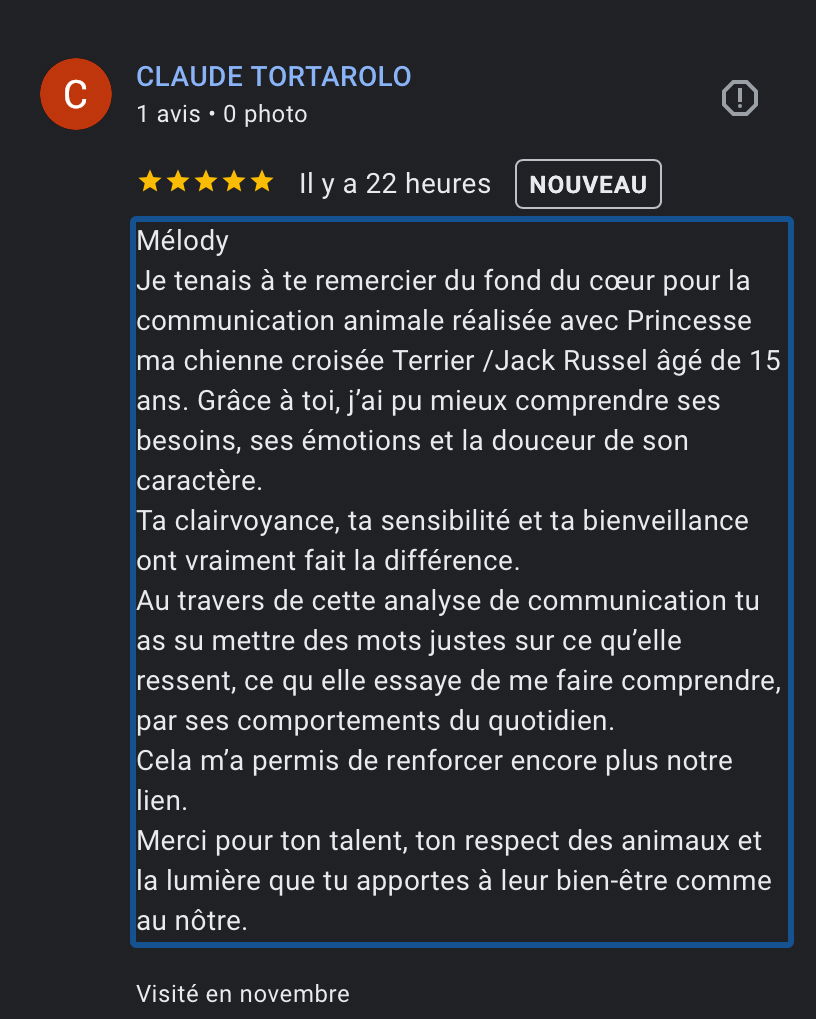Open Claude Tortarolo's reviewer profile name
The image size is (816, 1019).
(x=273, y=77)
